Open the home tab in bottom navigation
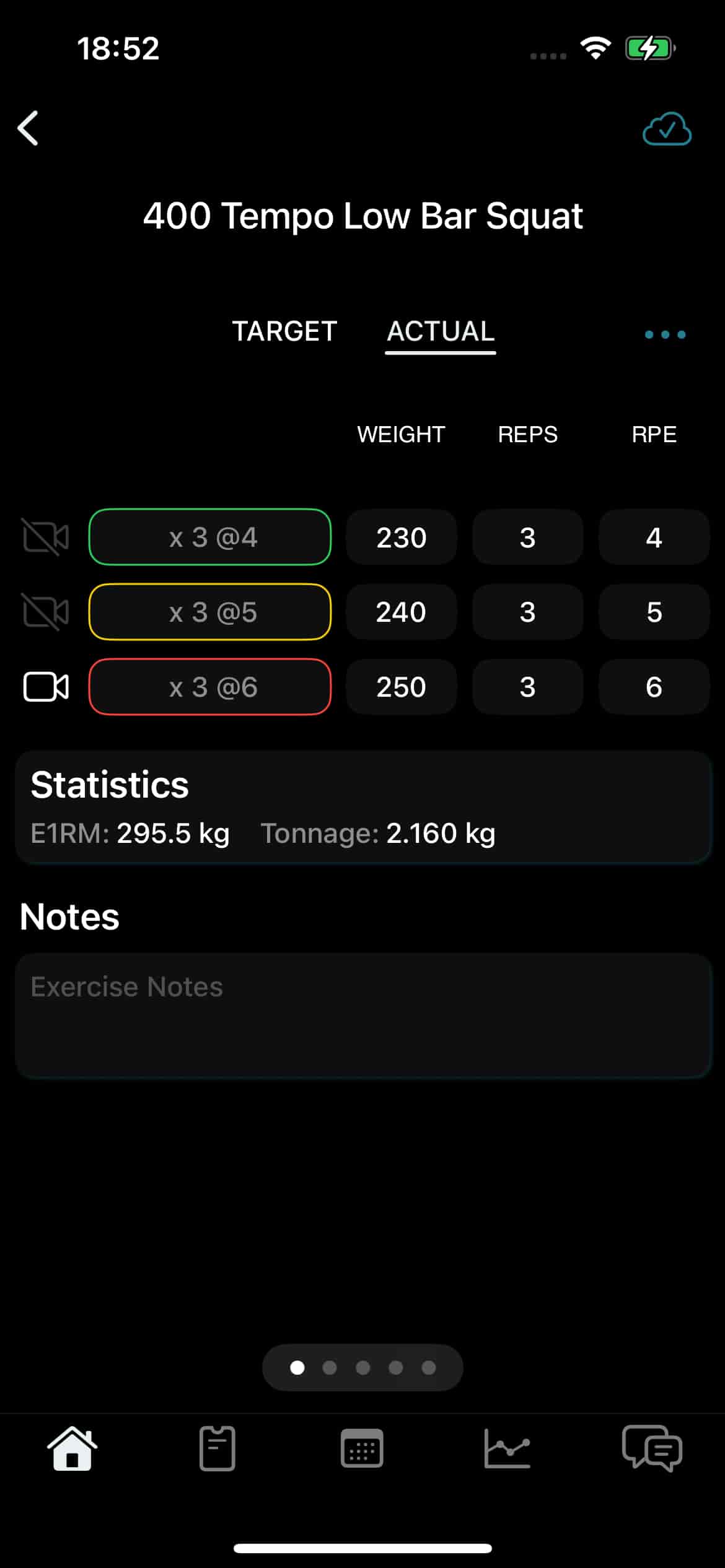The width and height of the screenshot is (725, 1568). coord(72,1448)
